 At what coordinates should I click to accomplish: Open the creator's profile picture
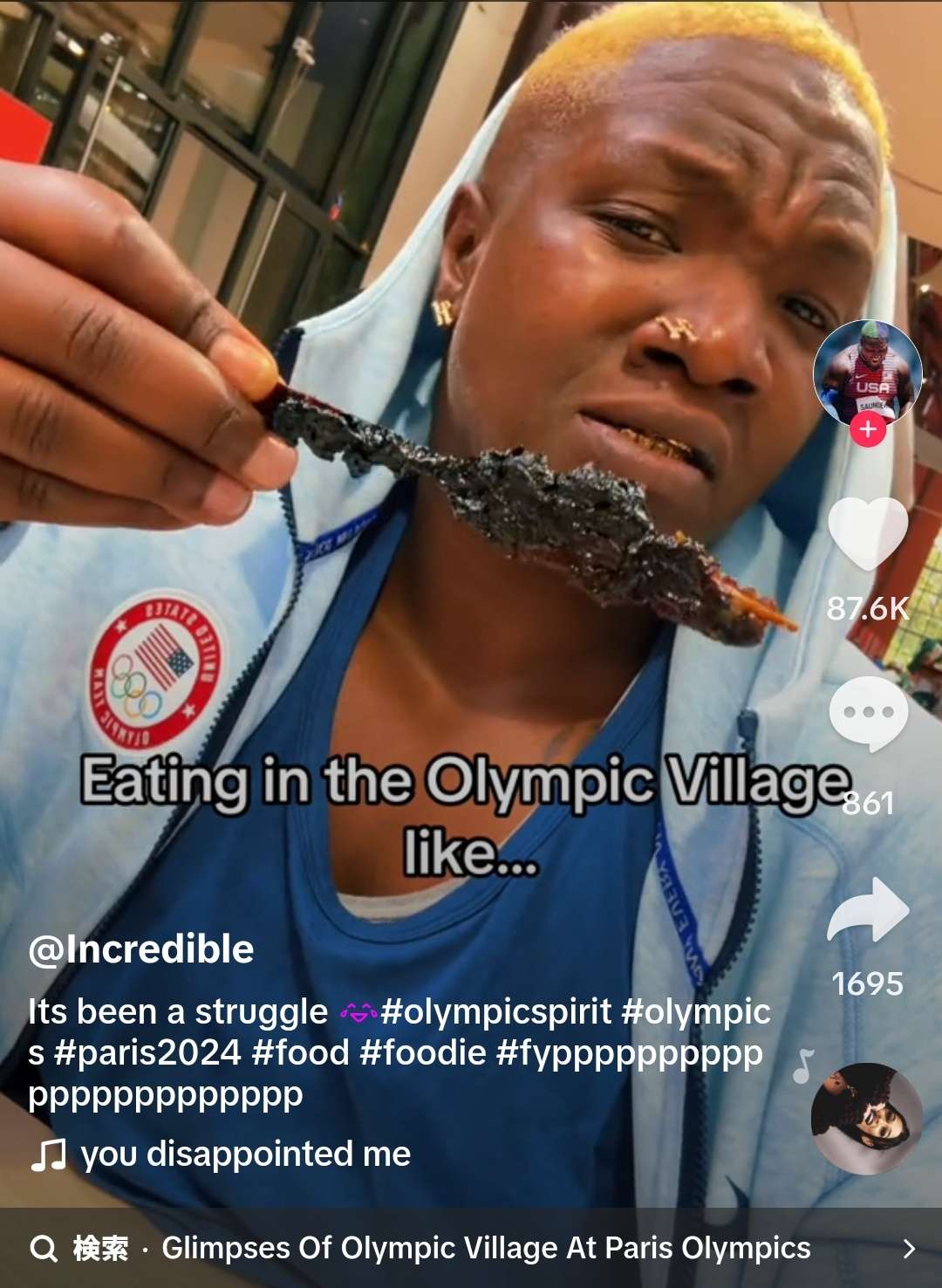coord(867,372)
